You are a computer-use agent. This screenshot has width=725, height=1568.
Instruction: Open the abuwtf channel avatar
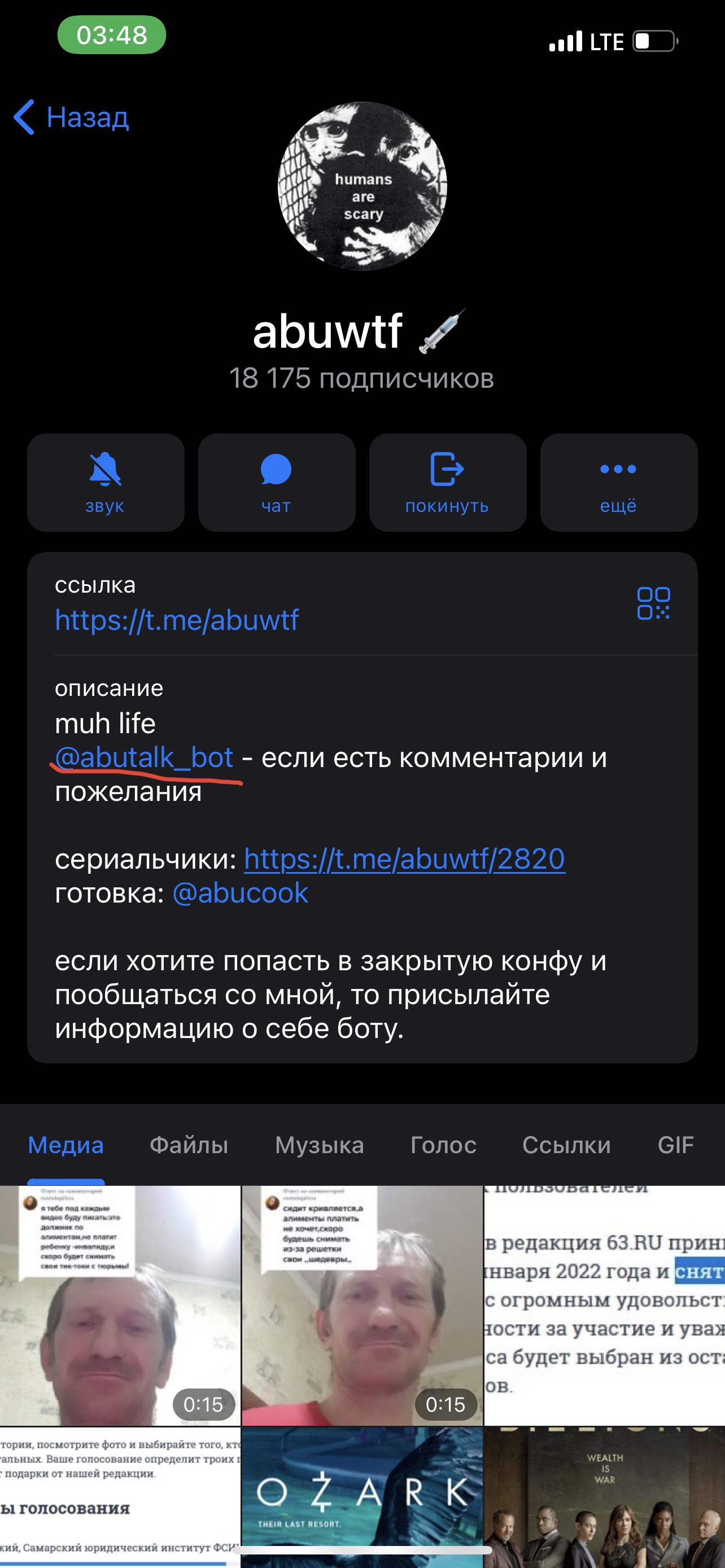click(x=362, y=186)
